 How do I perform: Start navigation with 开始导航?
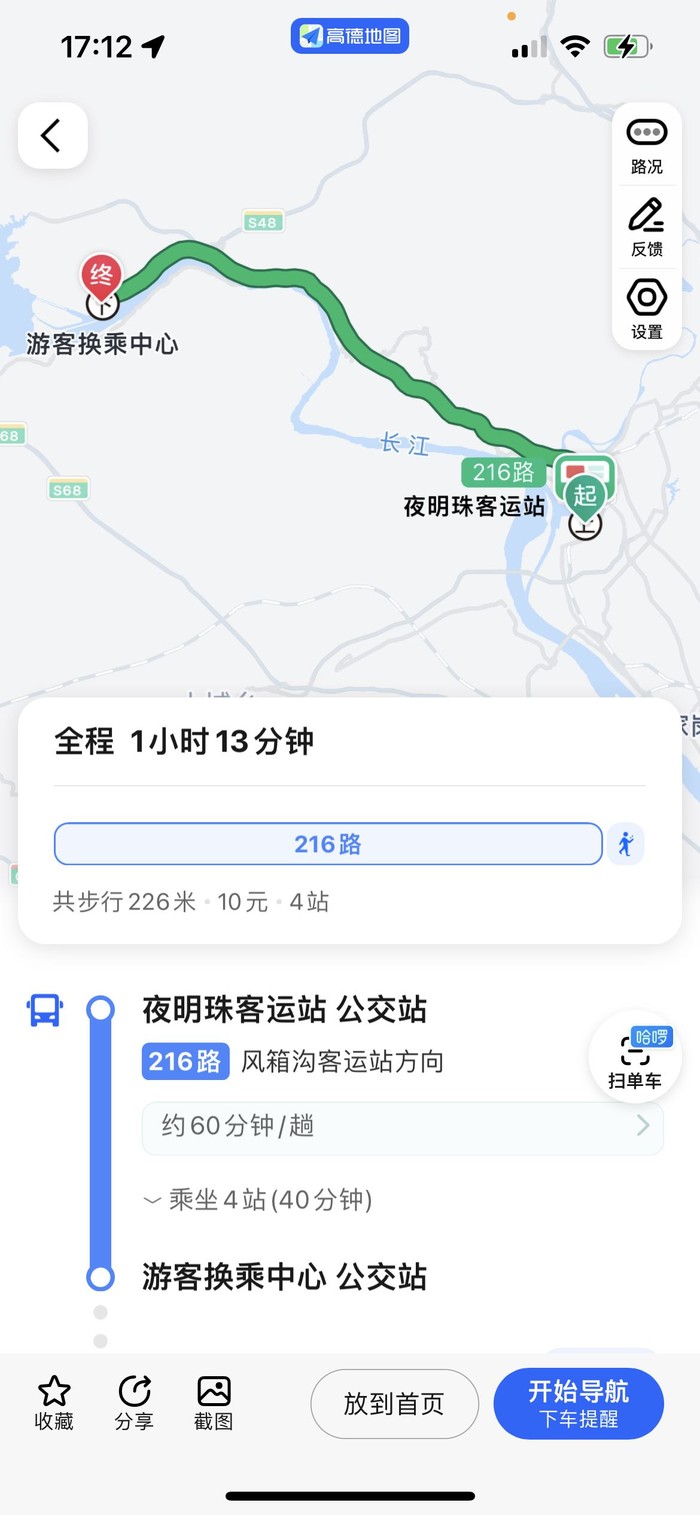tap(578, 1403)
